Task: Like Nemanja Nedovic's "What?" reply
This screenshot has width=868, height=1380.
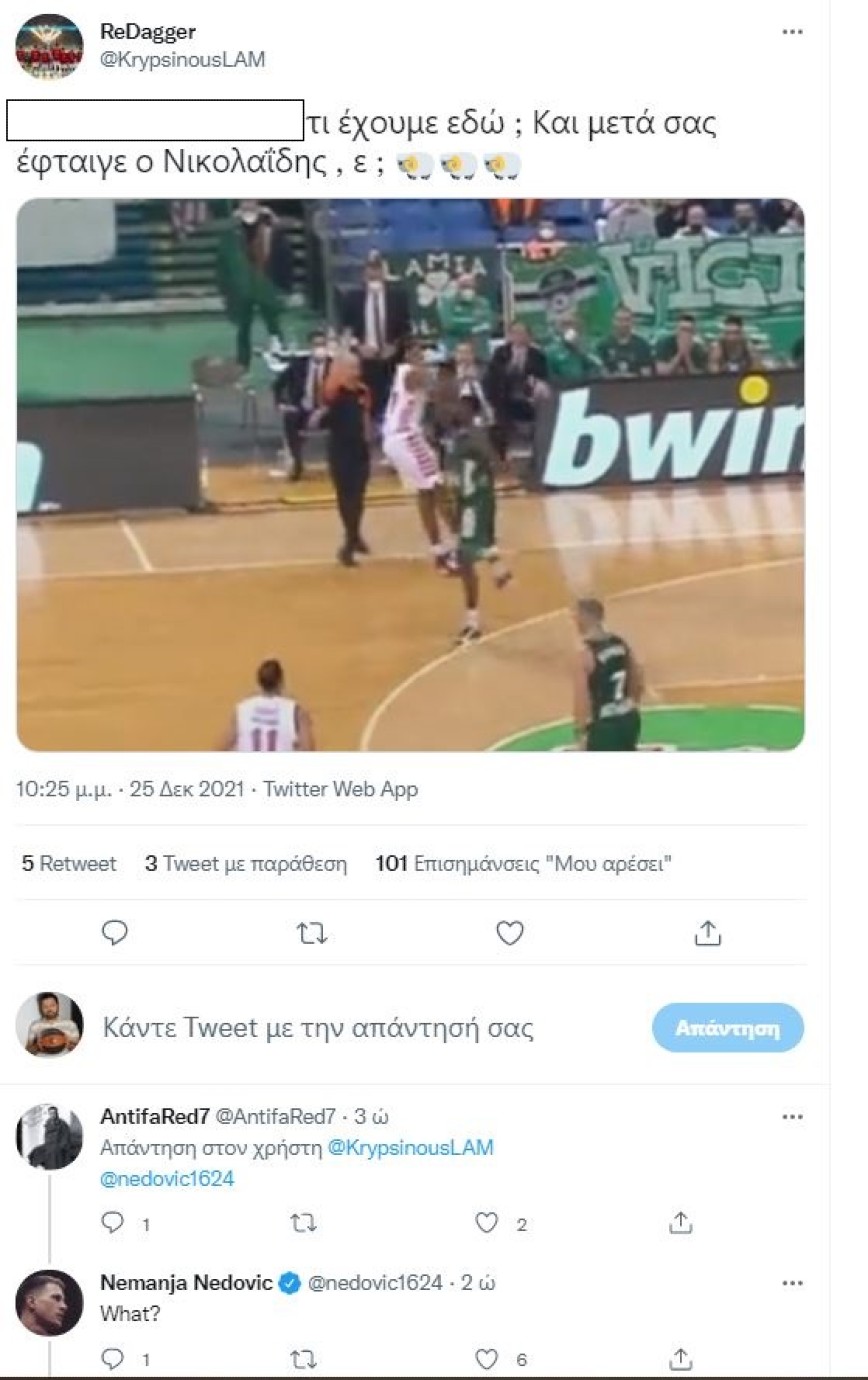Action: click(x=487, y=1359)
